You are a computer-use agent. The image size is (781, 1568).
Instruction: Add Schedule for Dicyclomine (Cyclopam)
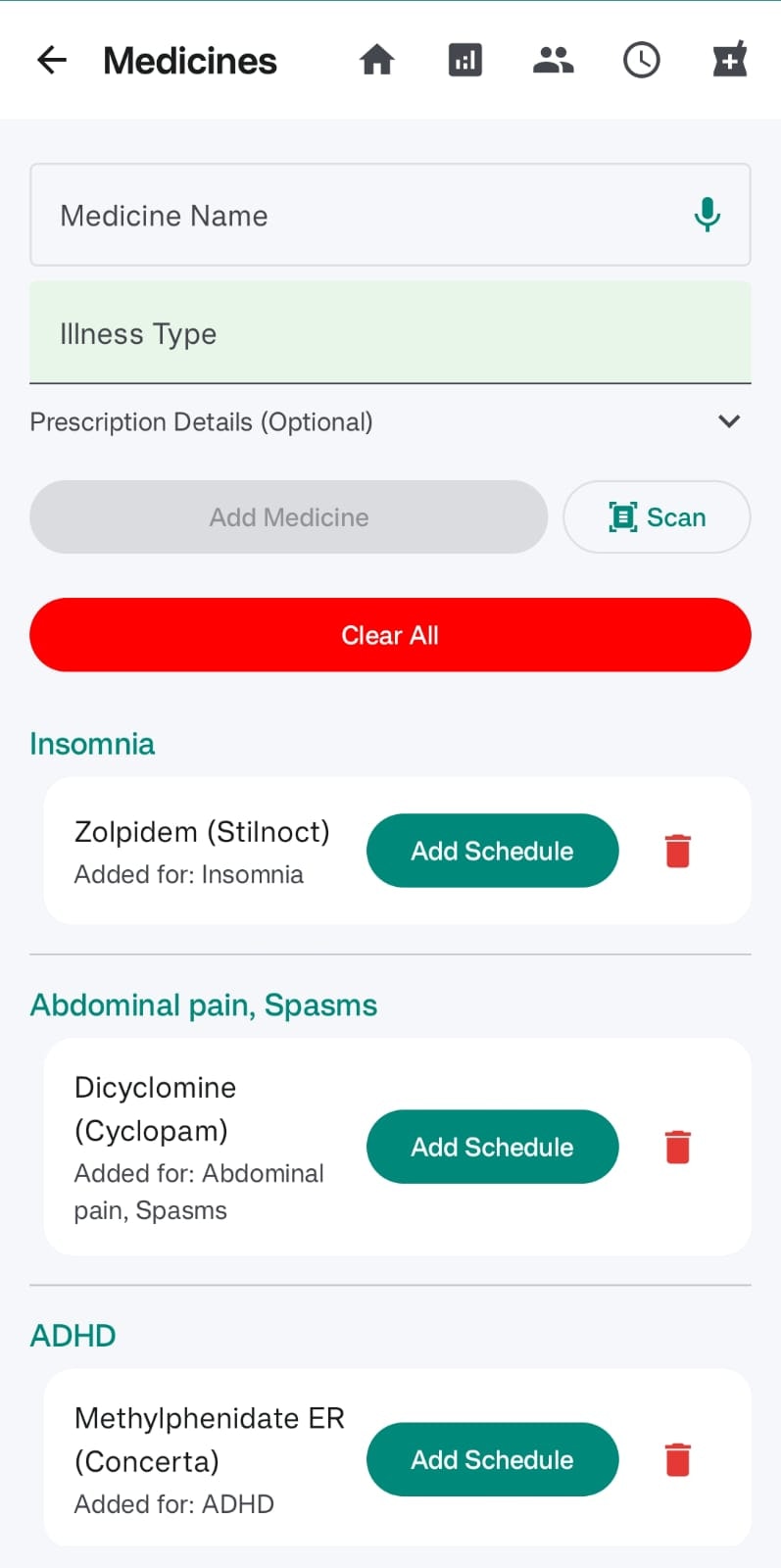[492, 1147]
